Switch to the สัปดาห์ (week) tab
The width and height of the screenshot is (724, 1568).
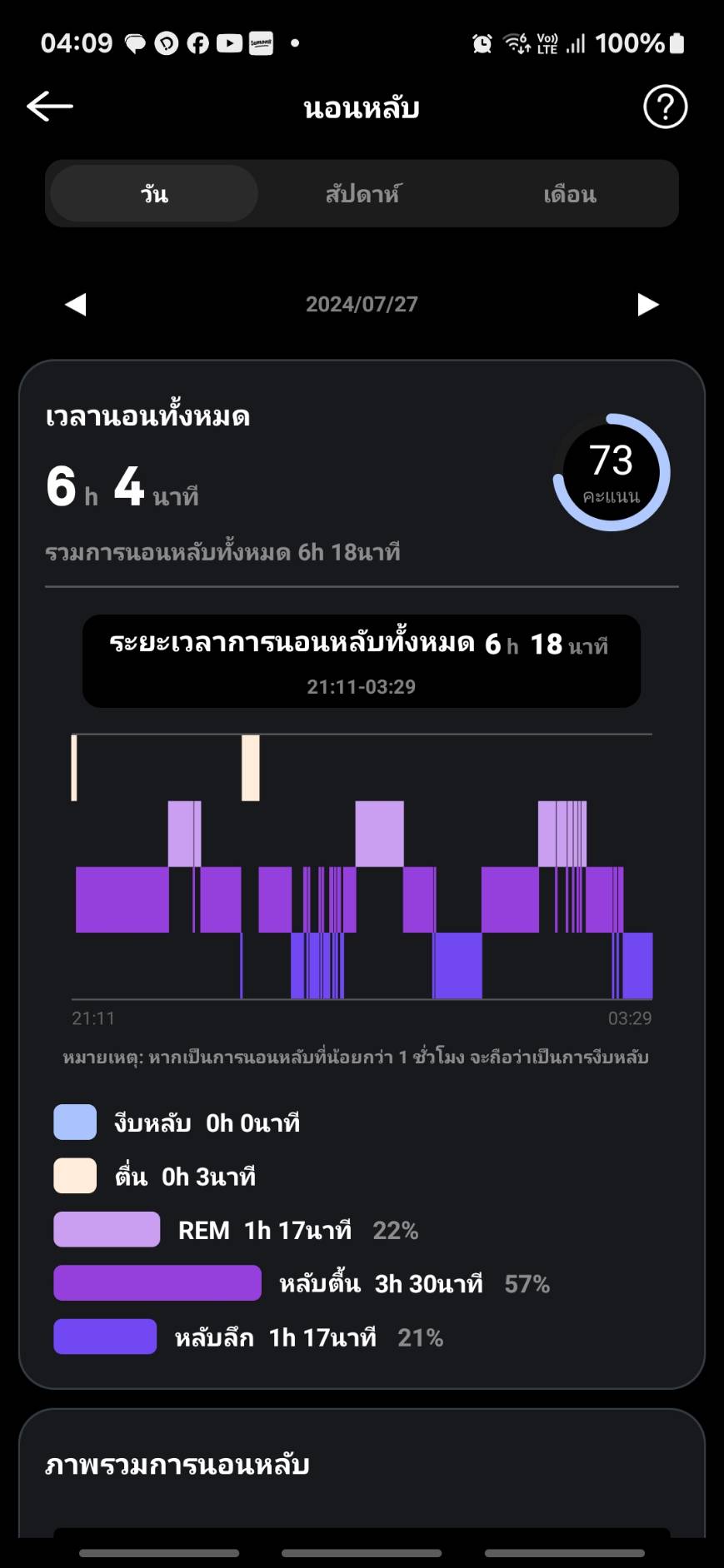pyautogui.click(x=362, y=194)
